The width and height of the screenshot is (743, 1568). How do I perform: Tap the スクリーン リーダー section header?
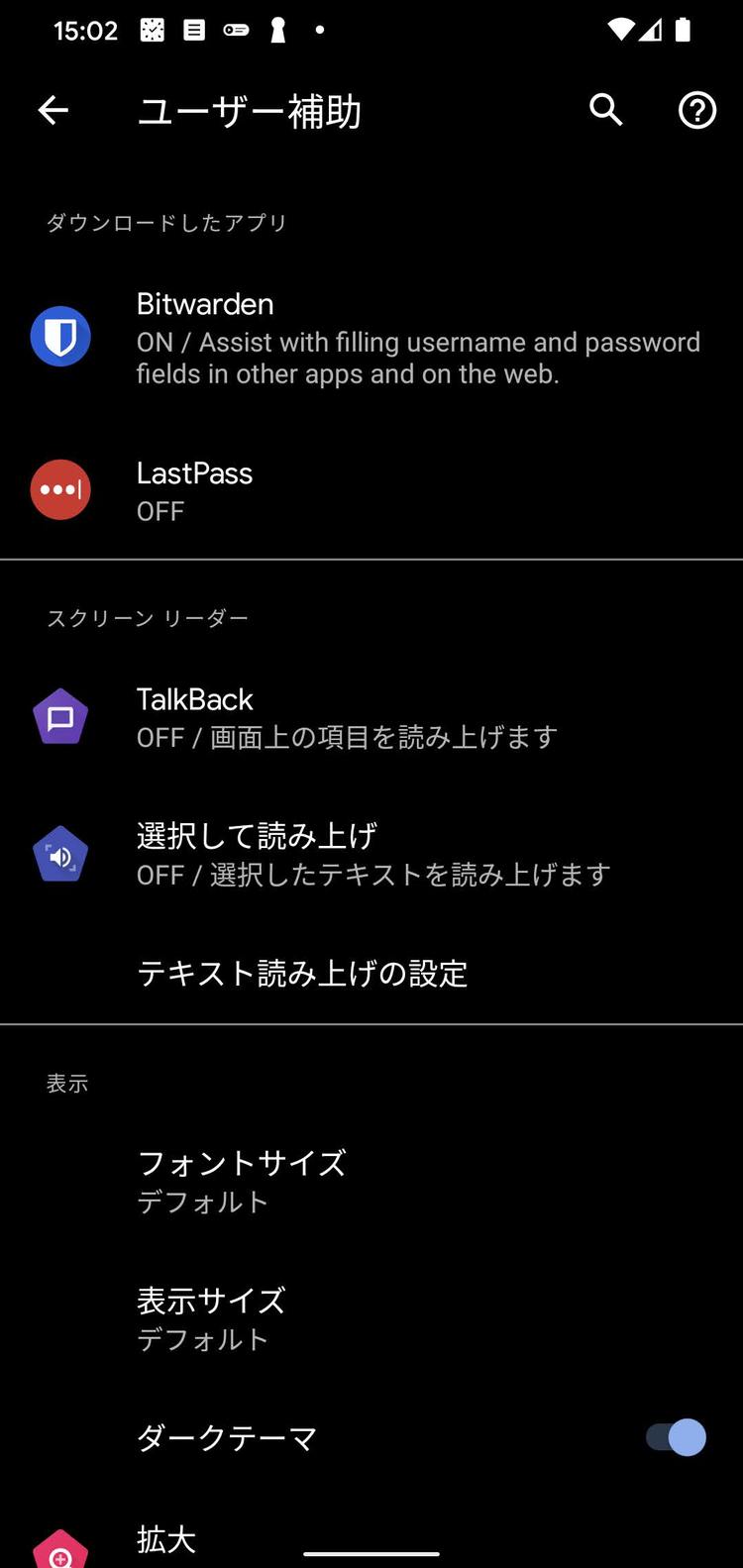(x=149, y=617)
